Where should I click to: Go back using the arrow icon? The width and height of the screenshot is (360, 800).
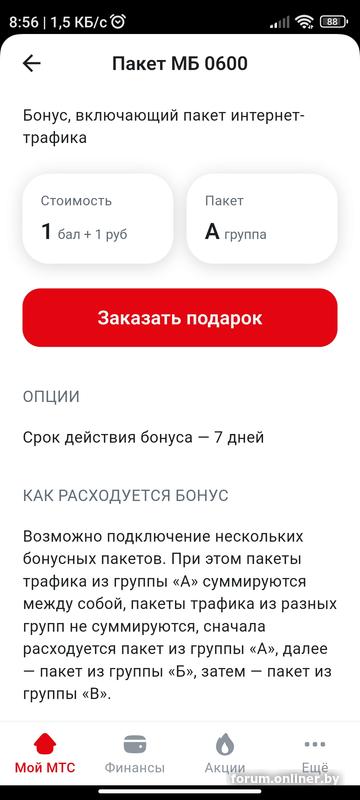click(x=32, y=64)
